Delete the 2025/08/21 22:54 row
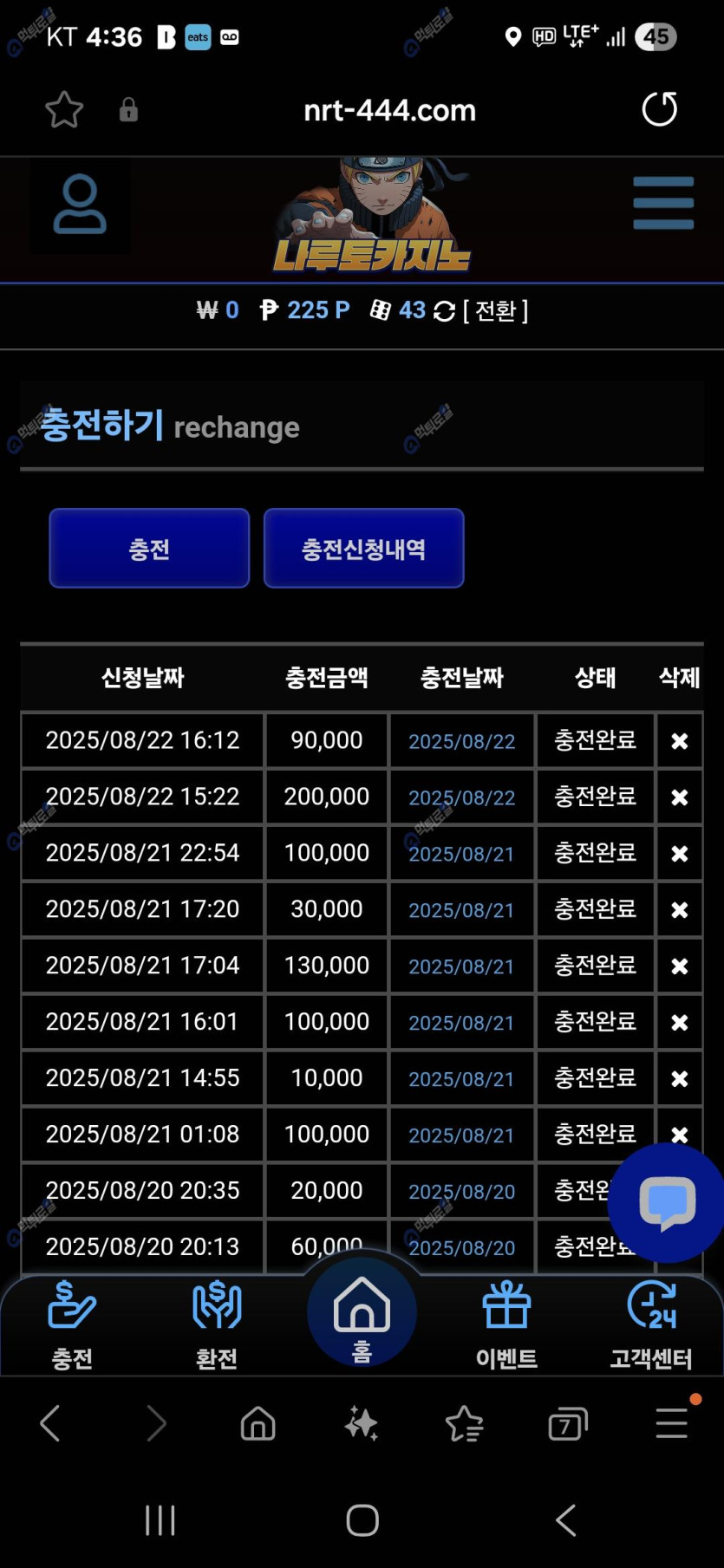This screenshot has height=1568, width=724. click(680, 854)
